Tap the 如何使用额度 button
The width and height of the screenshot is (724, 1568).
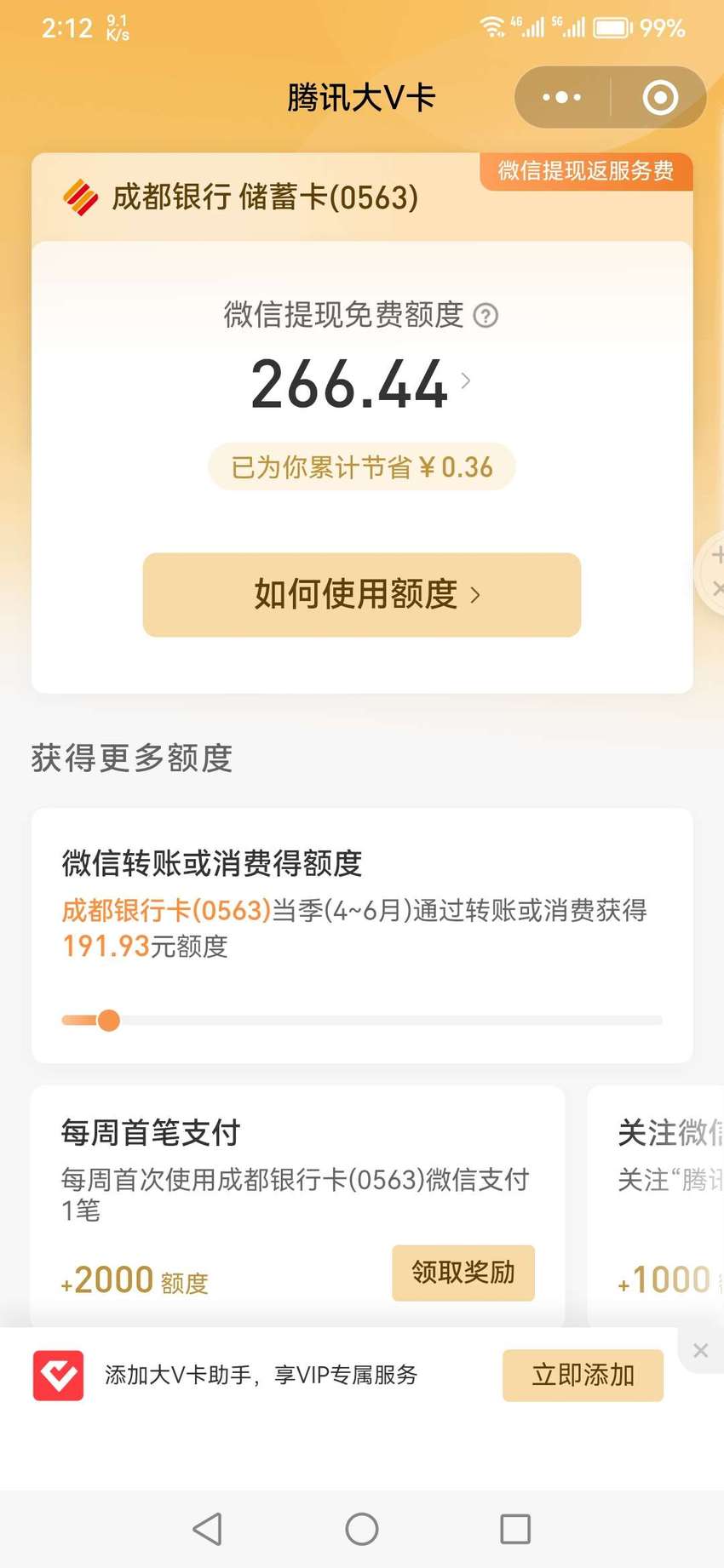point(362,594)
